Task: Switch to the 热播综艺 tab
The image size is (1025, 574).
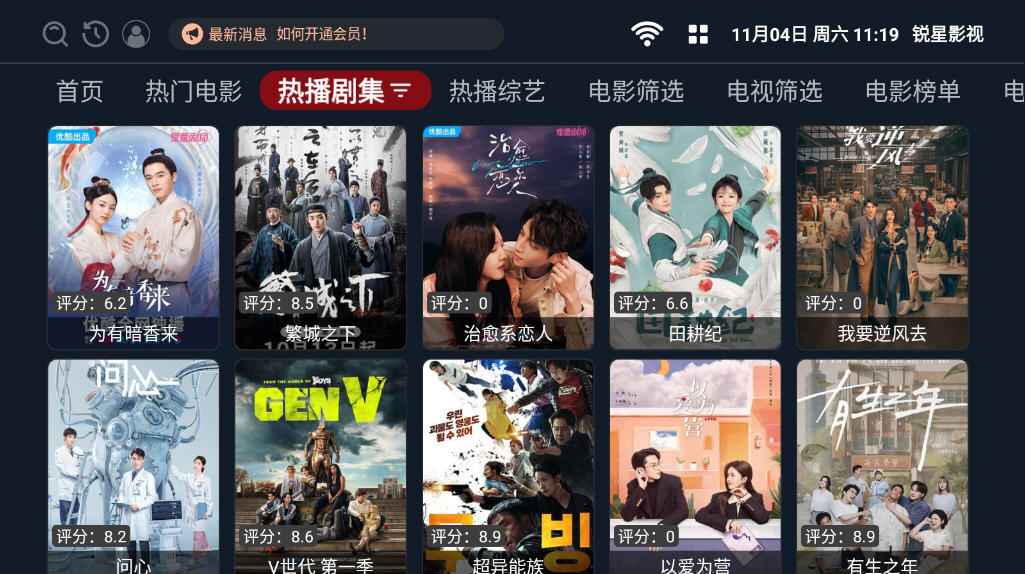Action: click(497, 91)
